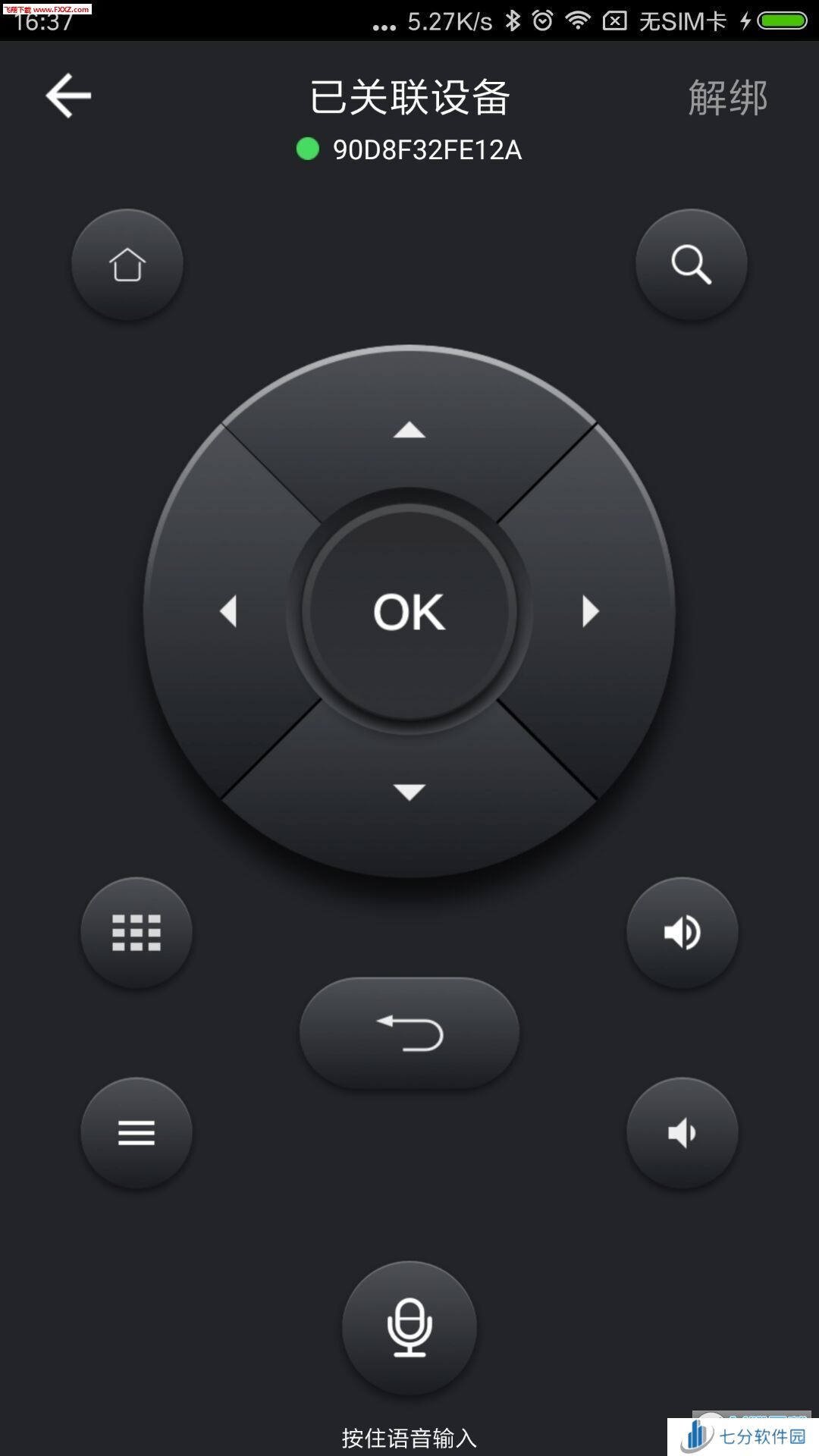Increase volume with the louder speaker button
The image size is (819, 1456).
[x=682, y=932]
